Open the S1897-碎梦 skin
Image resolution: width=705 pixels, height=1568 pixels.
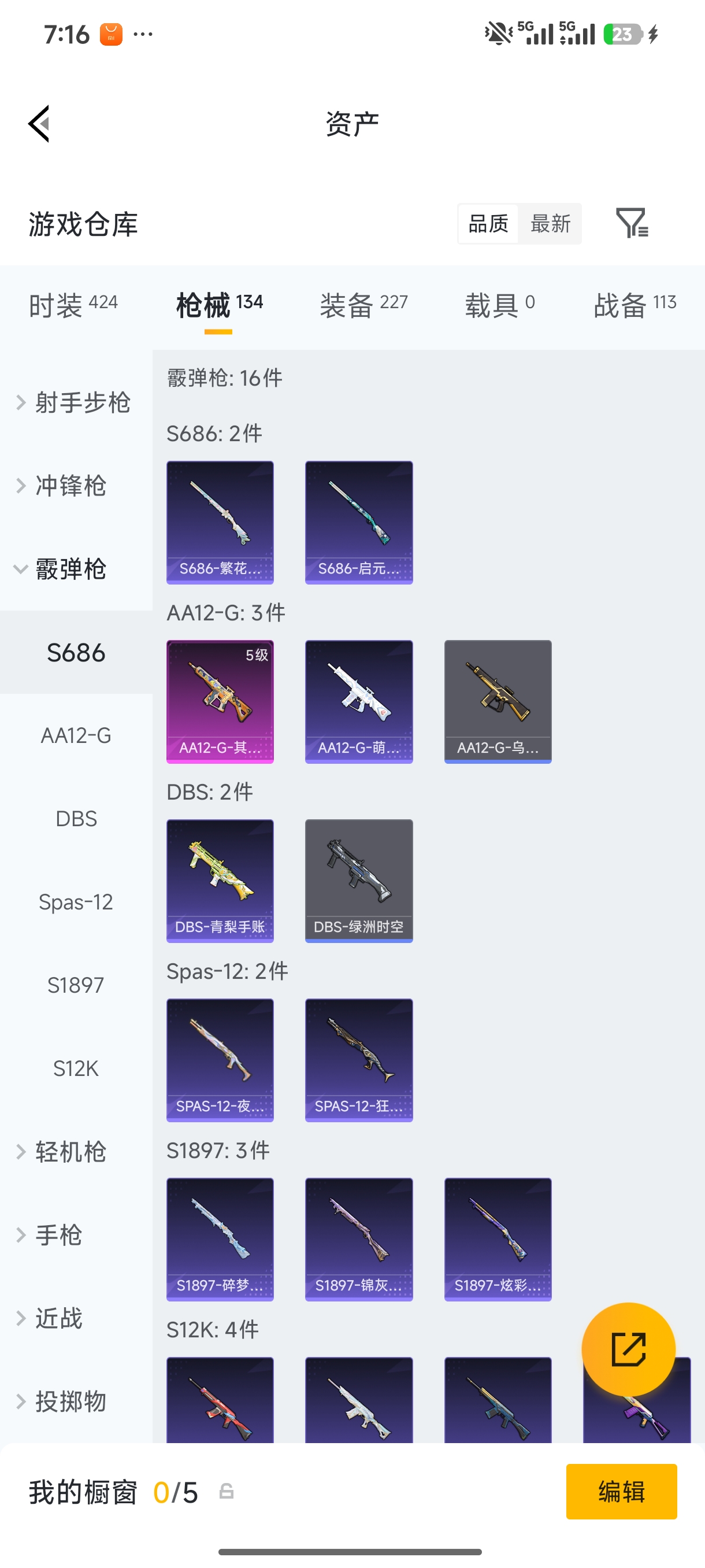[x=220, y=1239]
